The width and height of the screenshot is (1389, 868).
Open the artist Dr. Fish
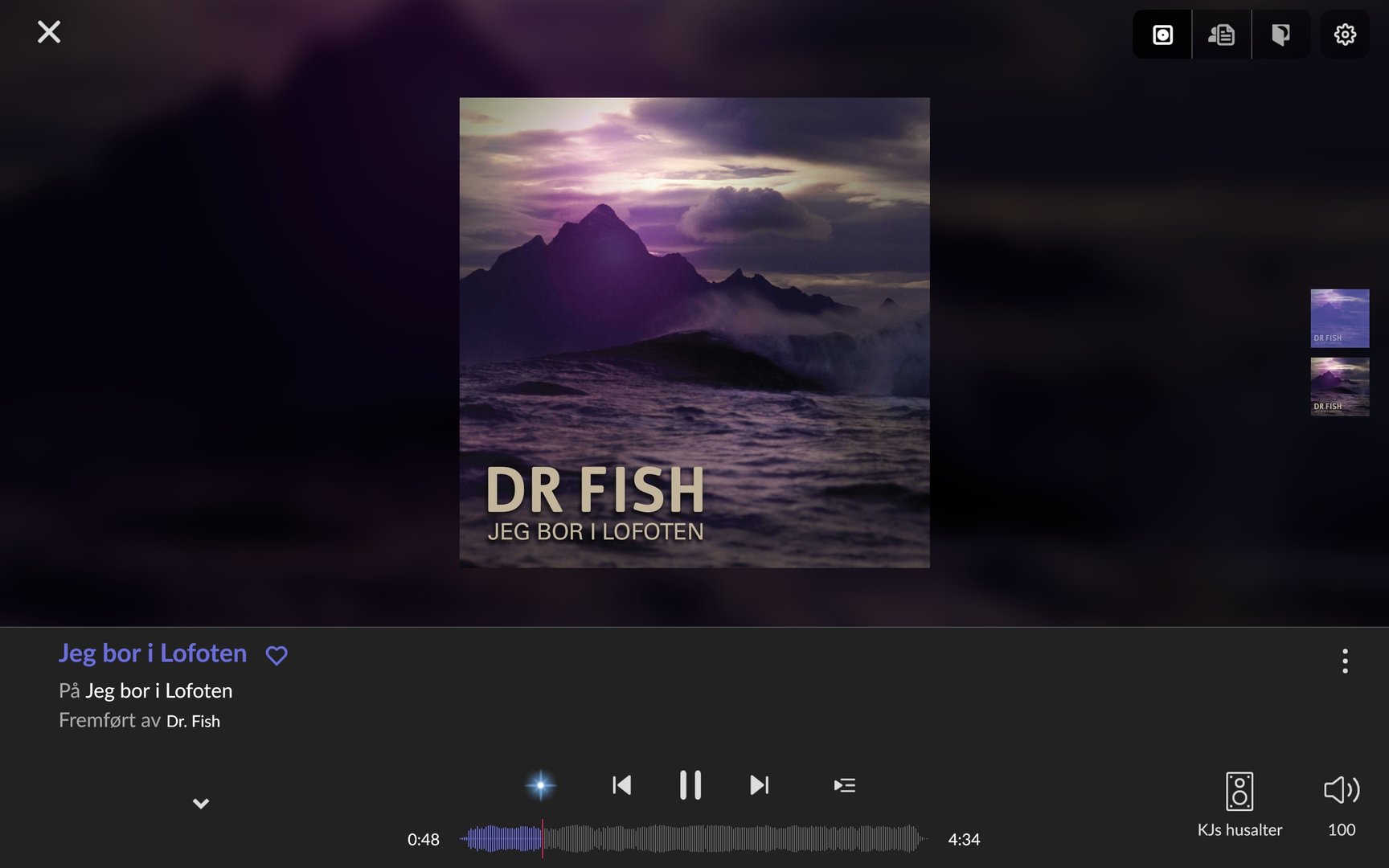point(193,721)
